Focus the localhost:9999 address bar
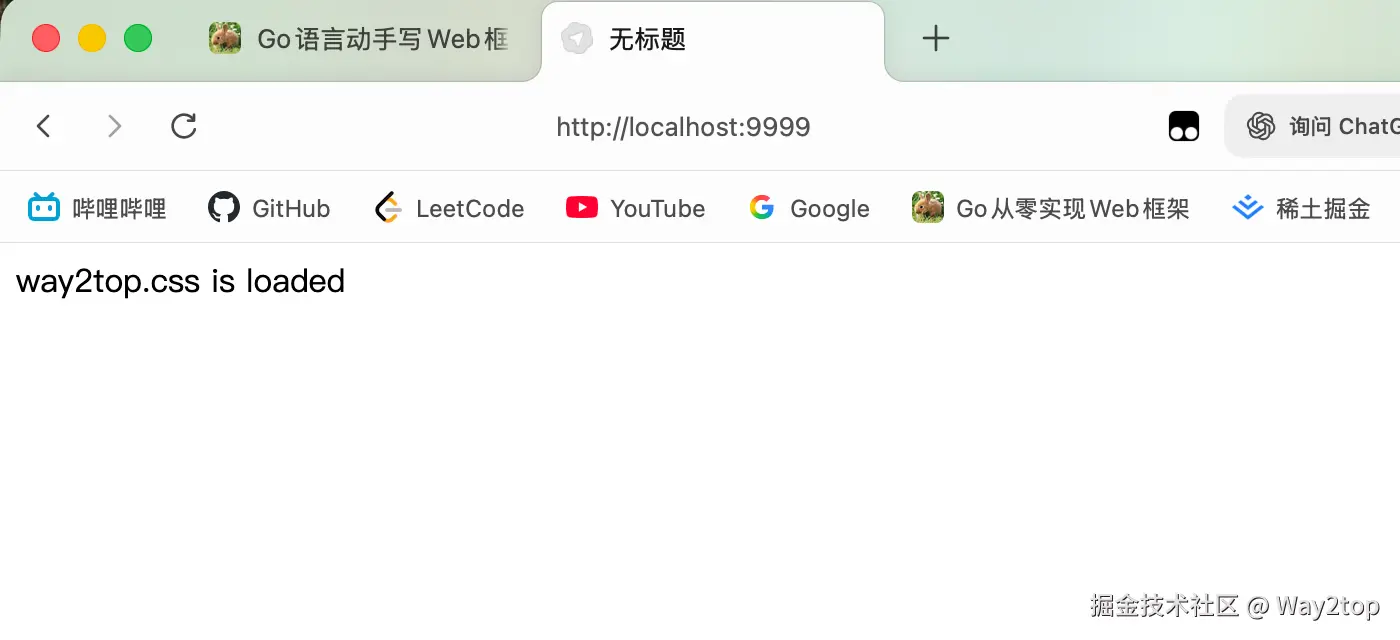Viewport: 1400px width, 640px height. 683,127
